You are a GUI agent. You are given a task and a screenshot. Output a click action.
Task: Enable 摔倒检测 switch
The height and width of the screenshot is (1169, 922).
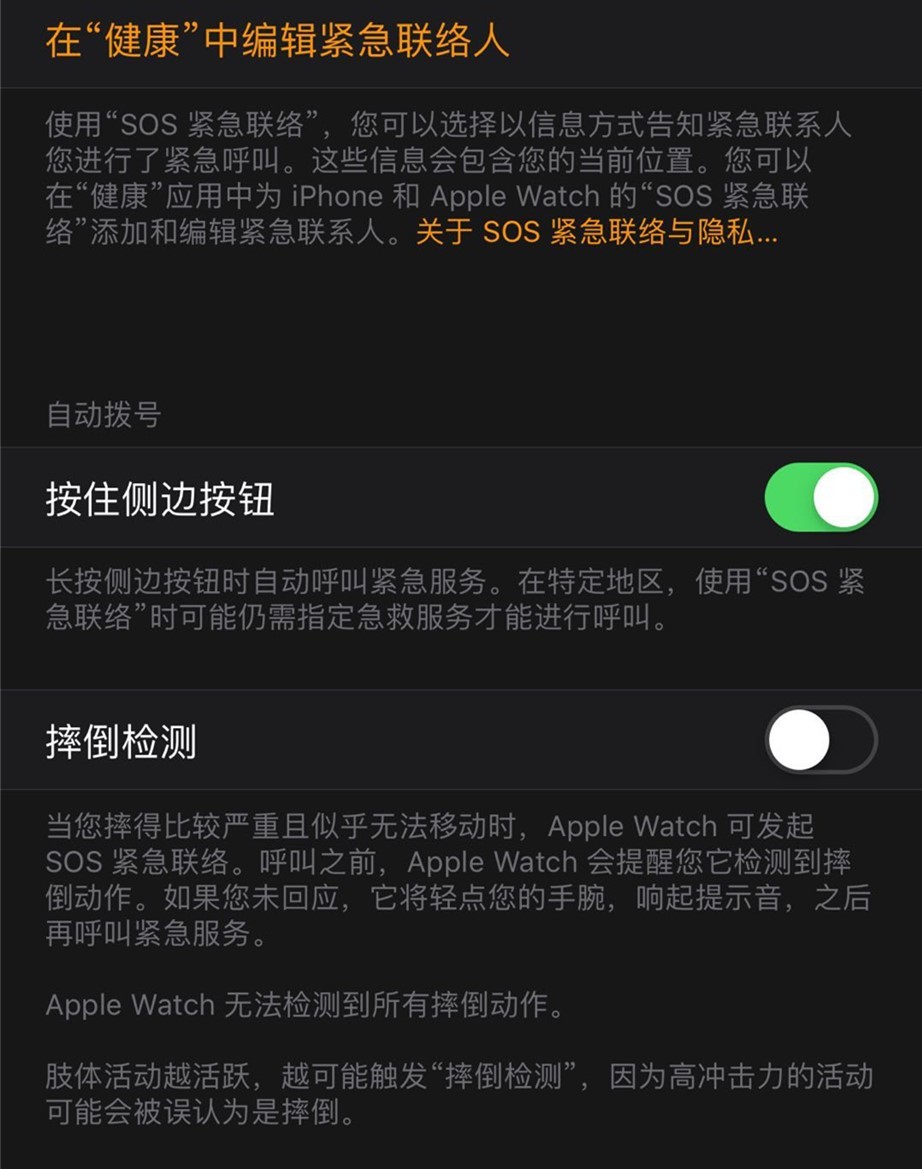point(820,740)
